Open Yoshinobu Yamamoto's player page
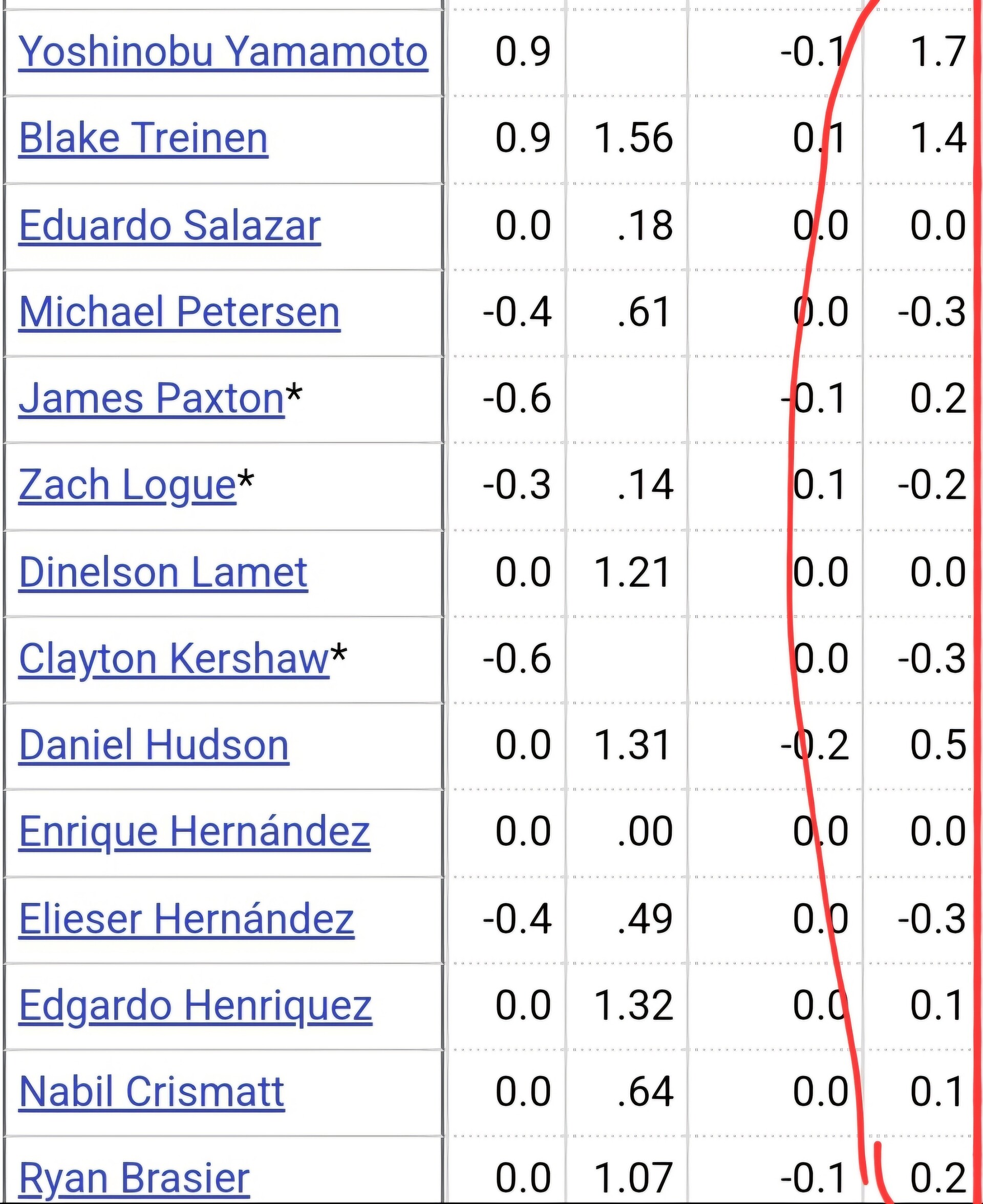The image size is (983, 1204). 223,52
